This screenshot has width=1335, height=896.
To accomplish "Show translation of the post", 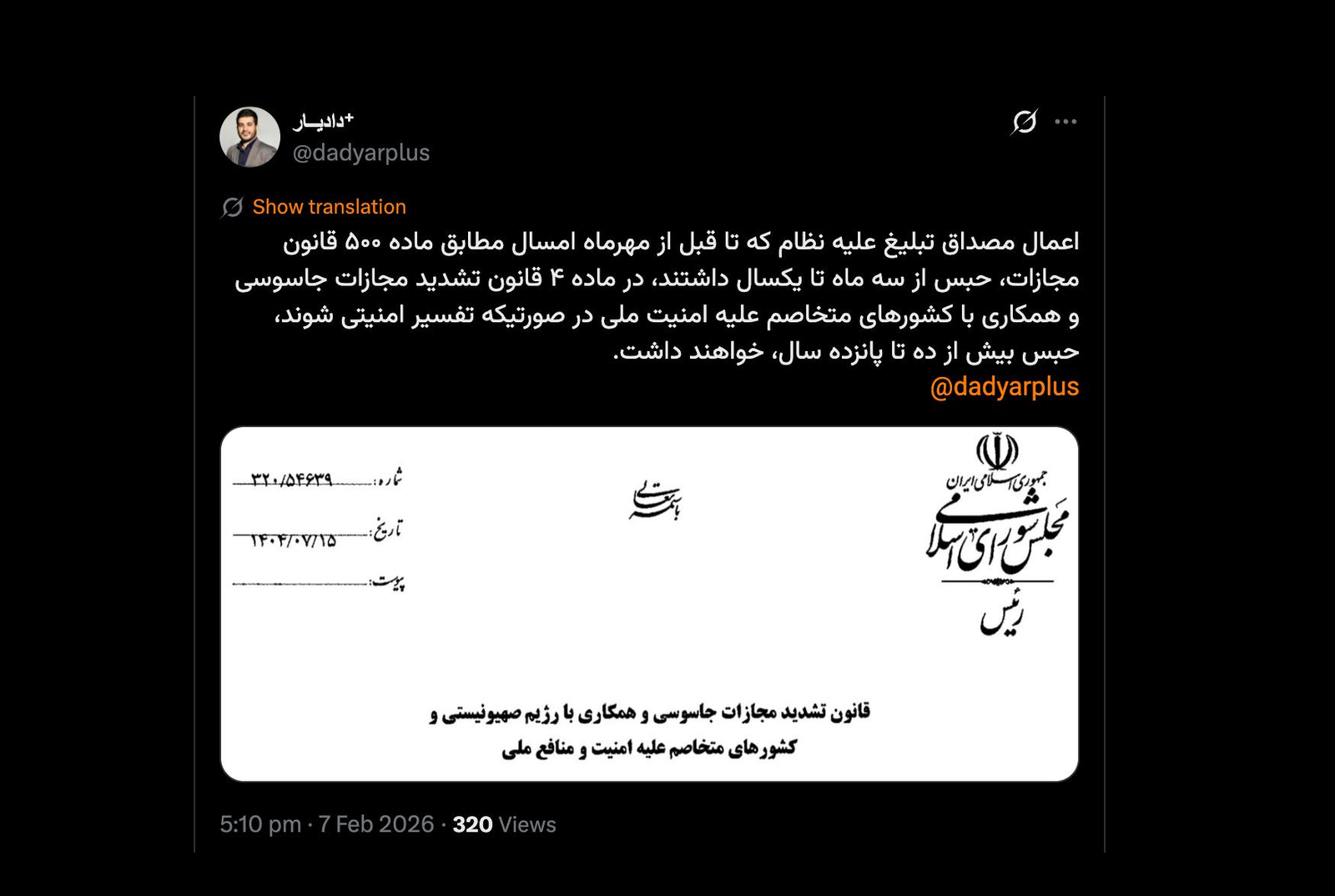I will [x=329, y=207].
